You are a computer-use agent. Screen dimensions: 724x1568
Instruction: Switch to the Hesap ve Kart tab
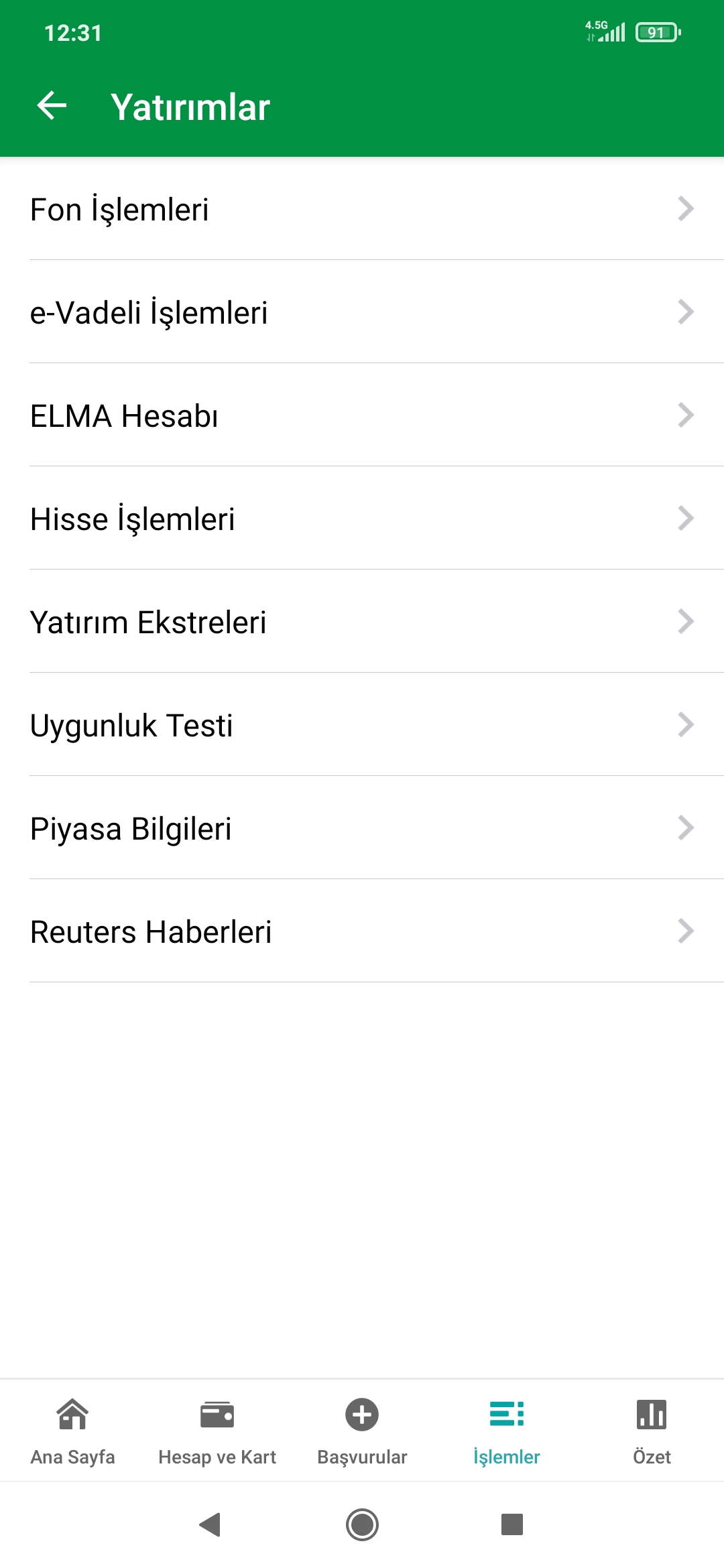[x=217, y=1431]
